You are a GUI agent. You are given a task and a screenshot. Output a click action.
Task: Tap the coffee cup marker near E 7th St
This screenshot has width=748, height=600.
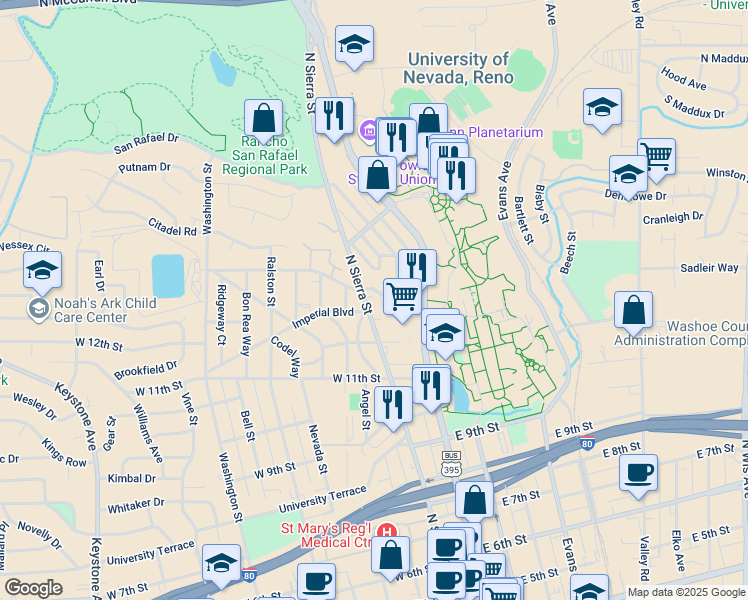638,473
